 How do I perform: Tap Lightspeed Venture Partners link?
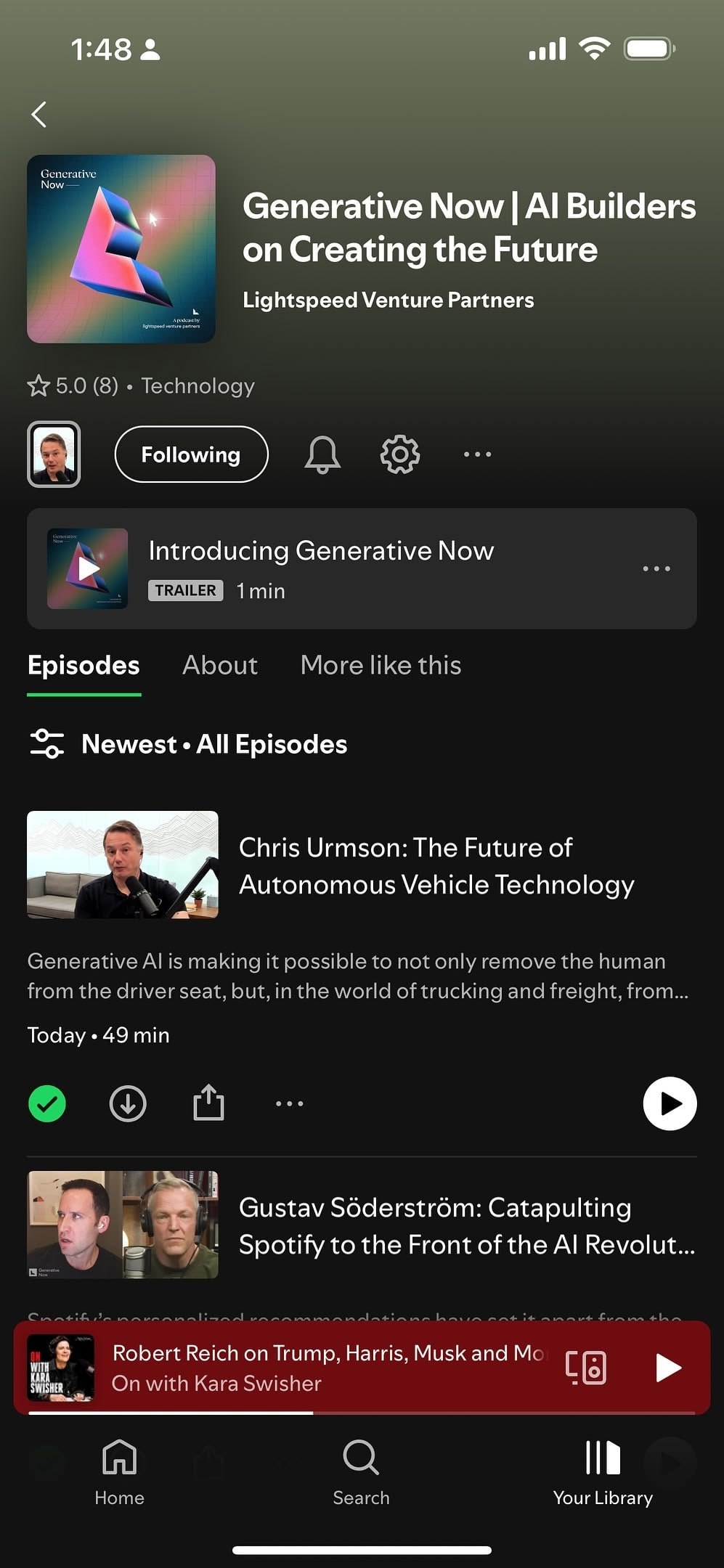(x=388, y=300)
